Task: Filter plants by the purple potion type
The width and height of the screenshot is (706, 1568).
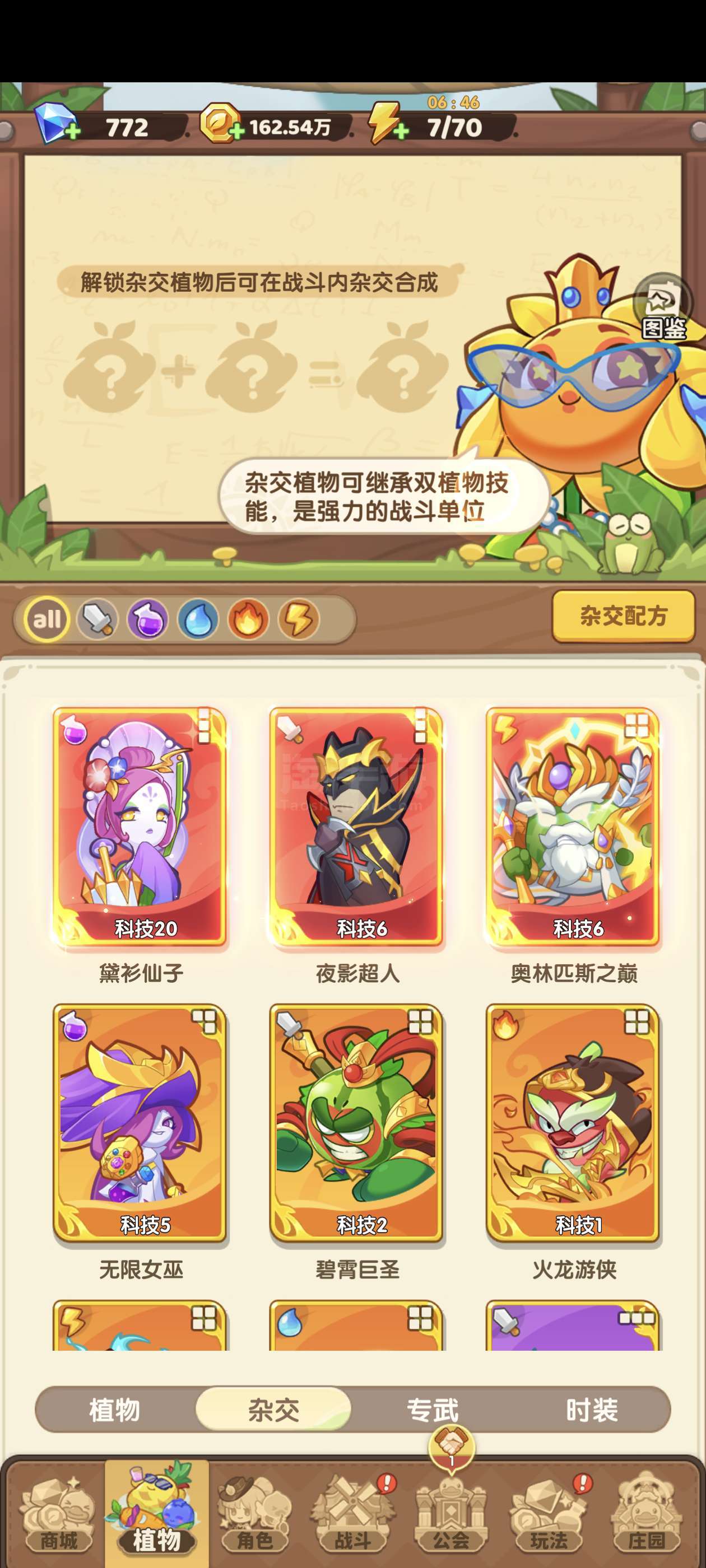Action: [147, 620]
